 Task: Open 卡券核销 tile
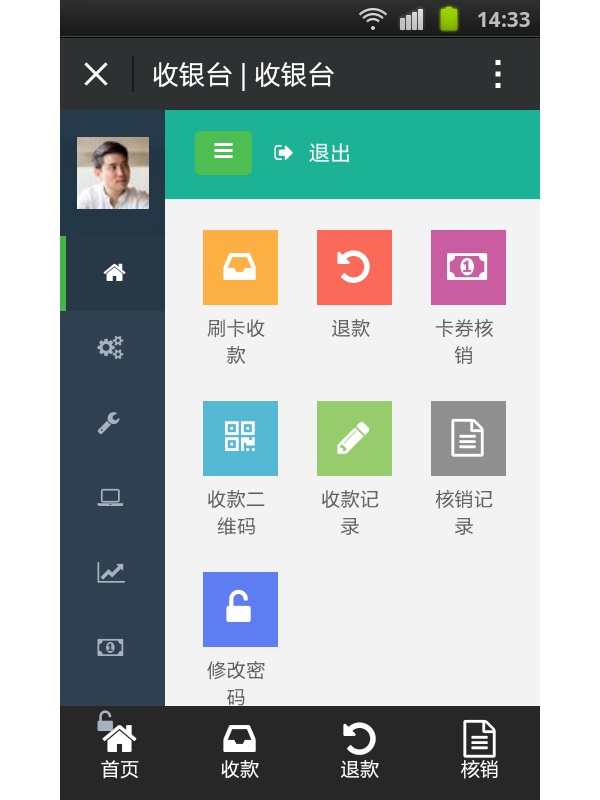pyautogui.click(x=468, y=268)
